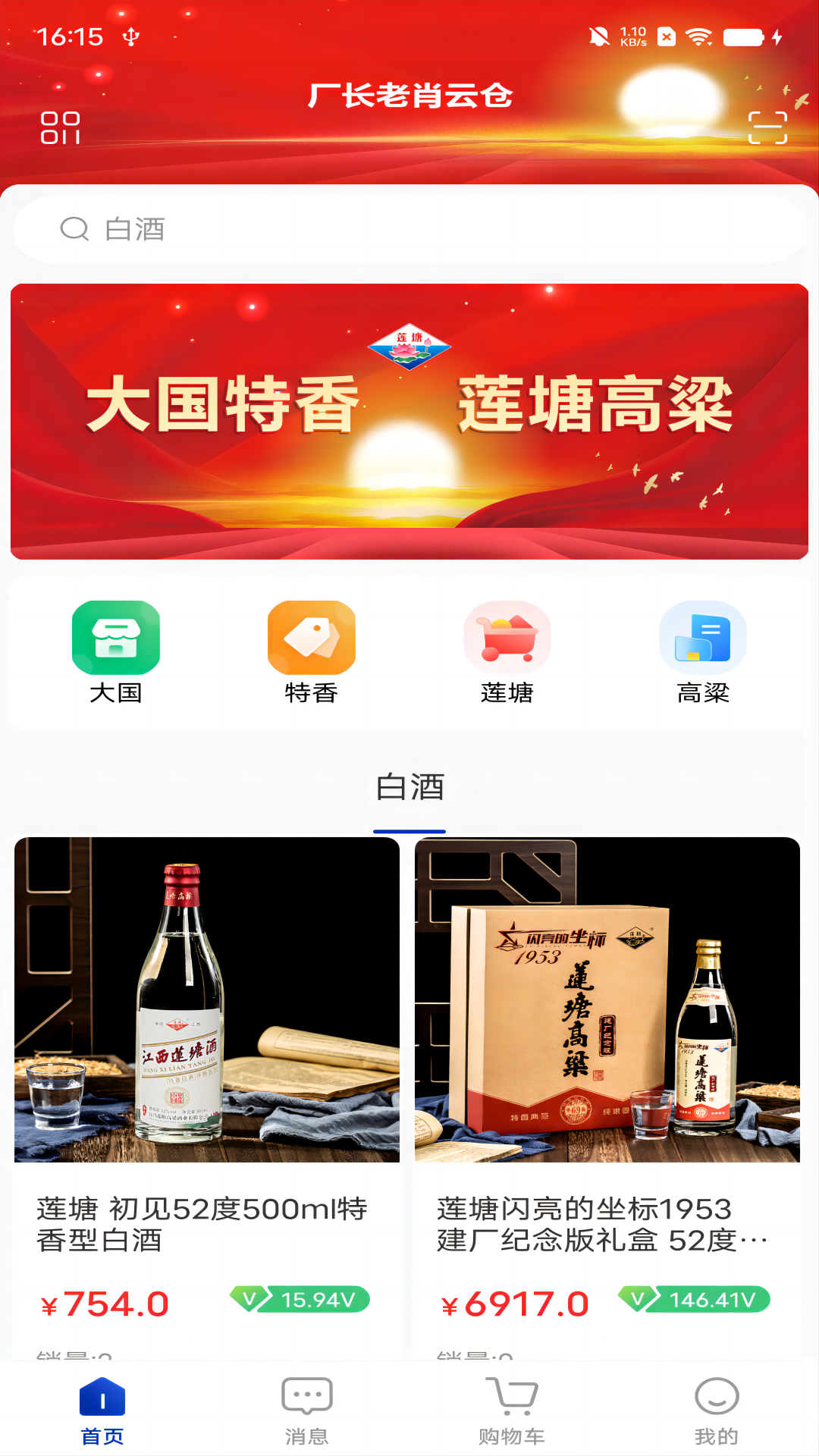819x1456 pixels.
Task: Switch to the 白酒 category tab
Action: (409, 790)
